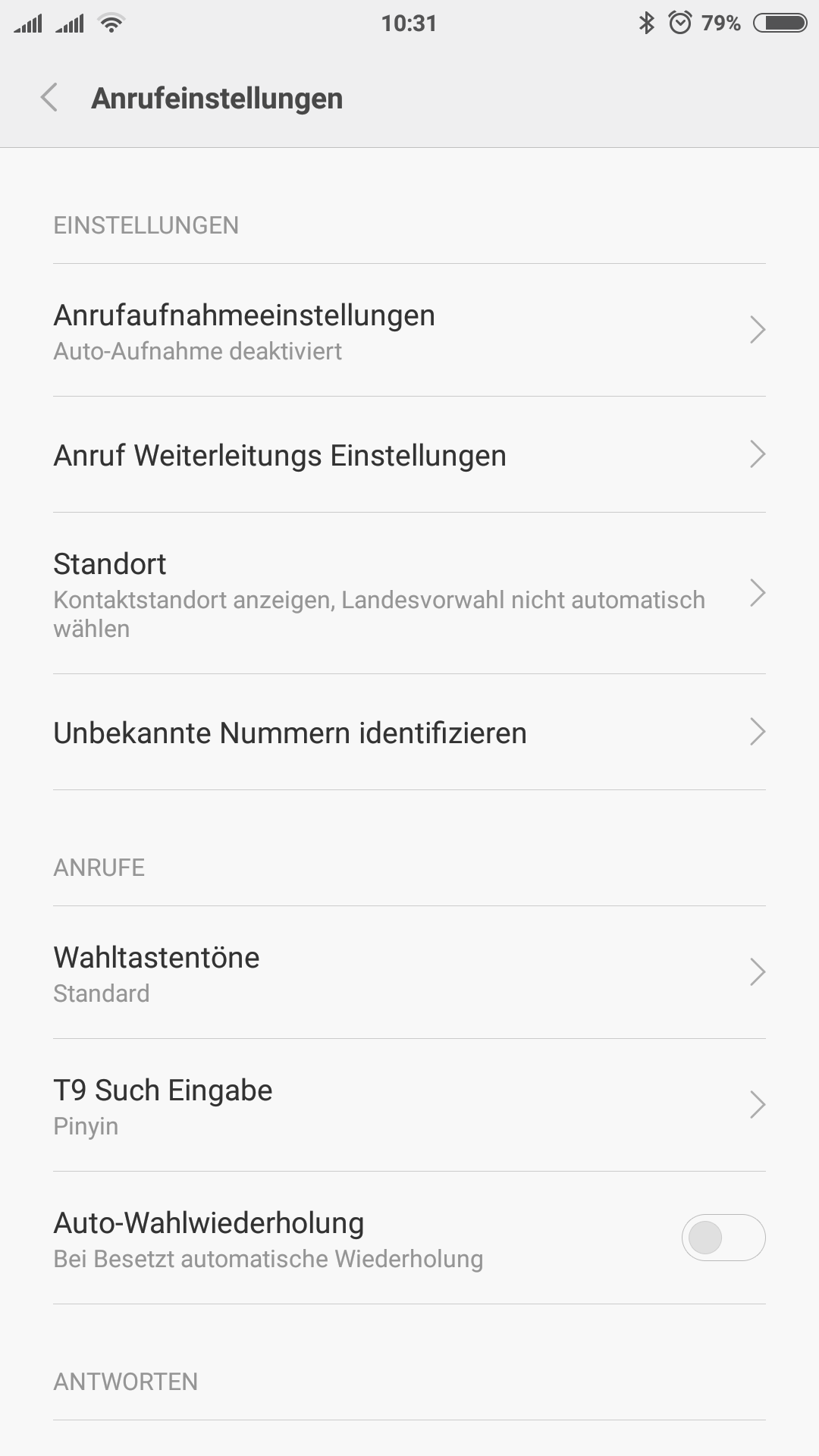Screen dimensions: 819x1456
Task: Go back from Anrufeinstellungen
Action: [49, 98]
